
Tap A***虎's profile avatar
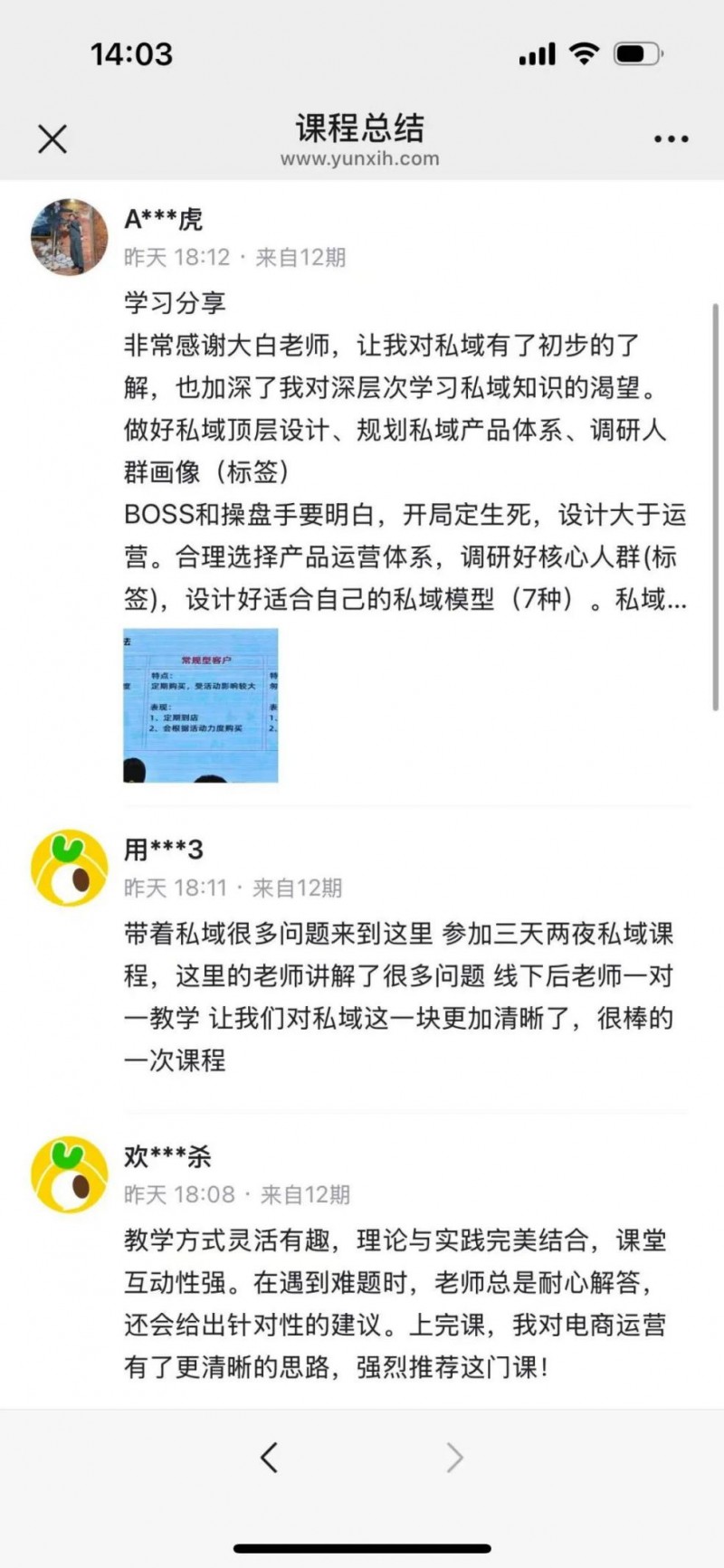pos(70,237)
